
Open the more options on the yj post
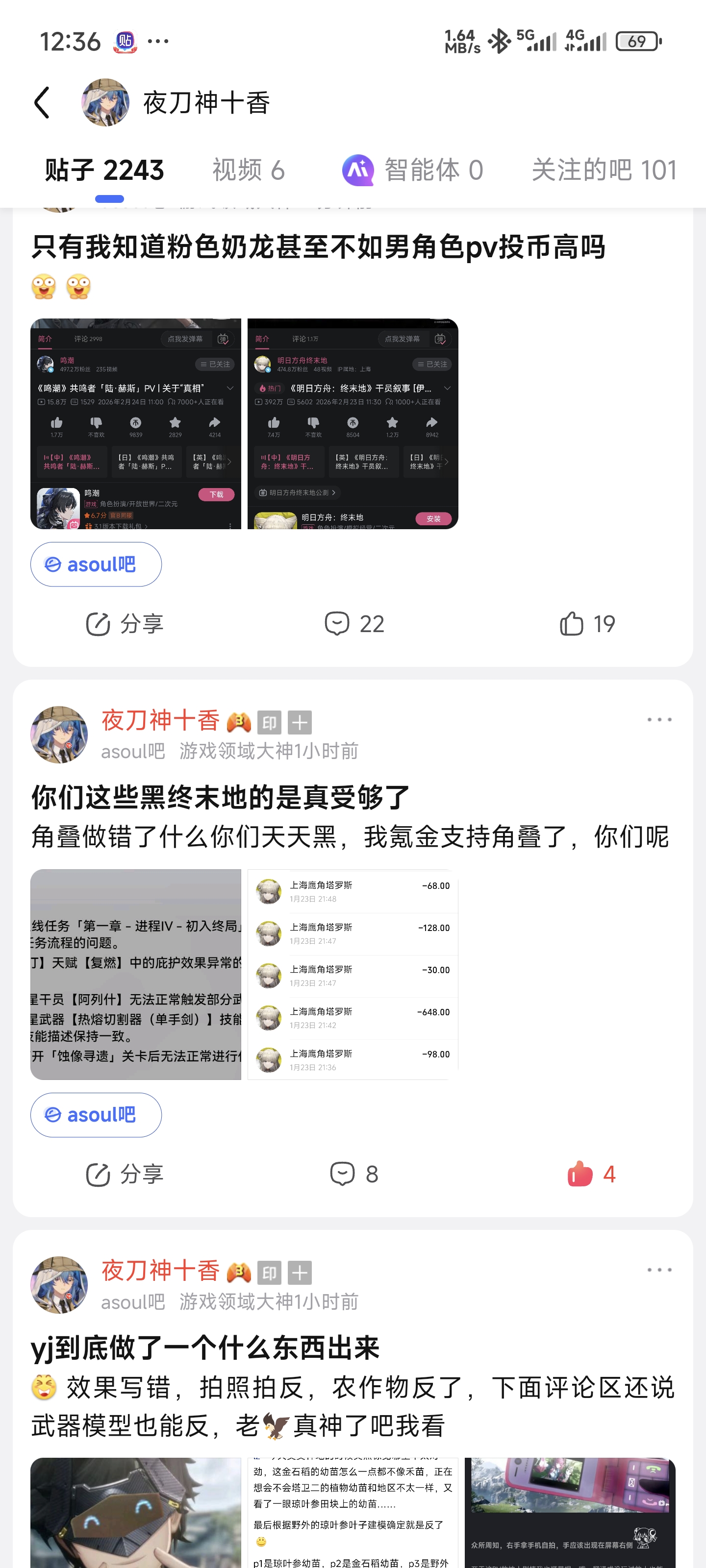pos(659,1270)
